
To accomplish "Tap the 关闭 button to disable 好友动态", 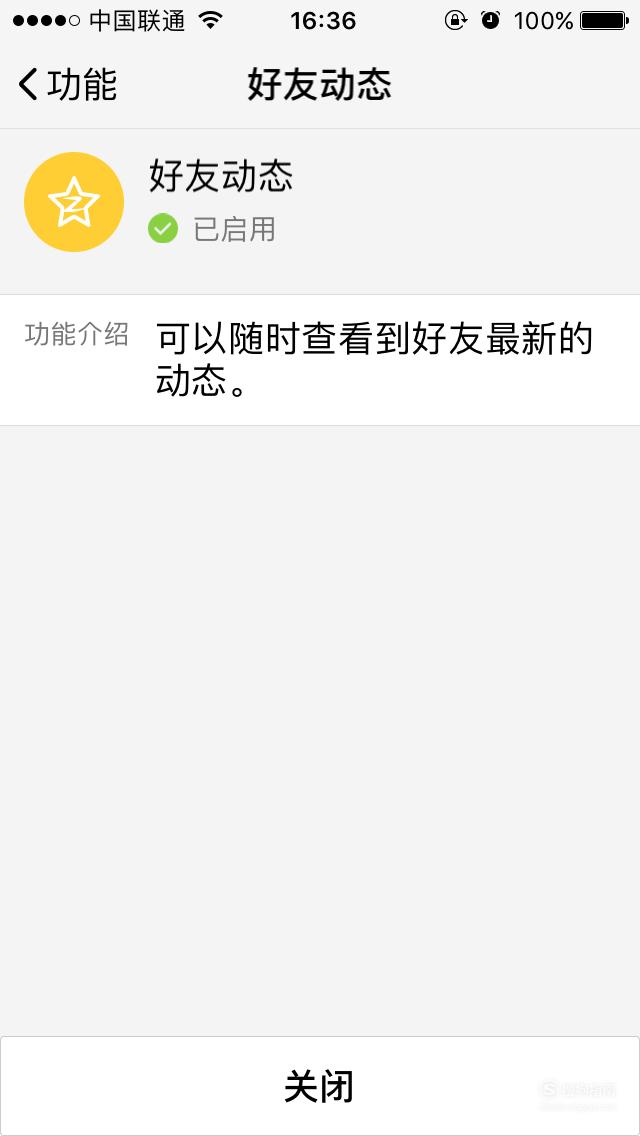I will [x=320, y=1086].
